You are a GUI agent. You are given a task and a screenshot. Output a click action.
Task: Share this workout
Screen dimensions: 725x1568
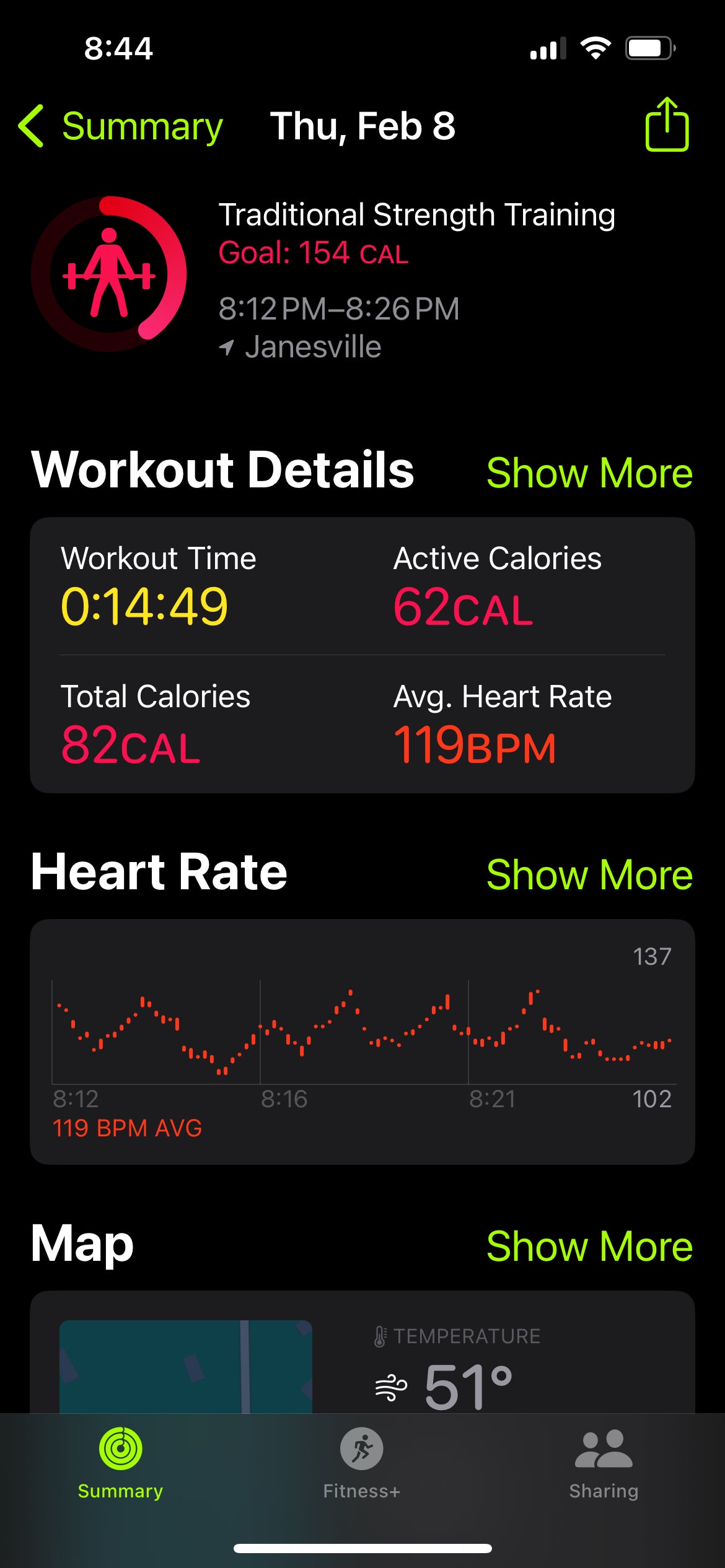point(667,124)
